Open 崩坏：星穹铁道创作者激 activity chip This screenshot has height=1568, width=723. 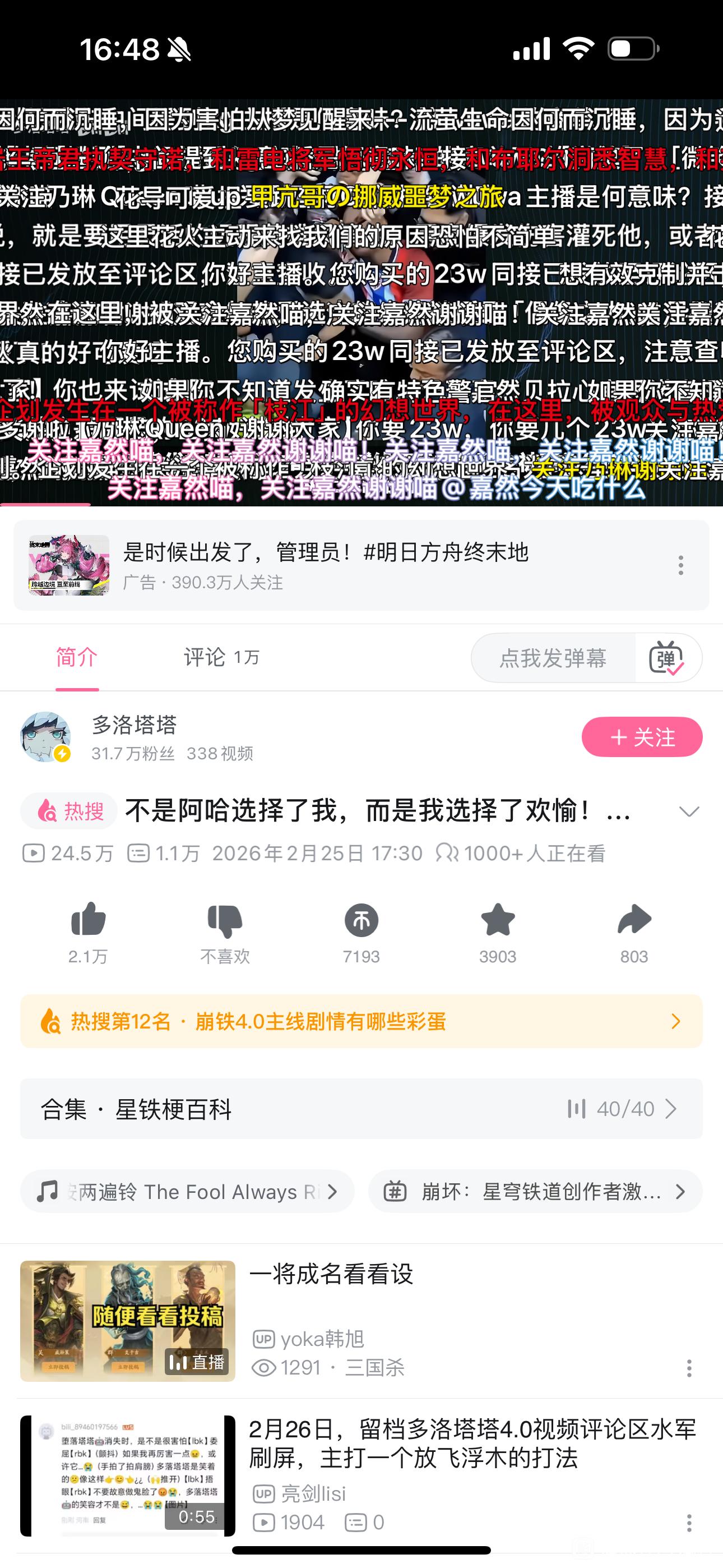pyautogui.click(x=535, y=1191)
